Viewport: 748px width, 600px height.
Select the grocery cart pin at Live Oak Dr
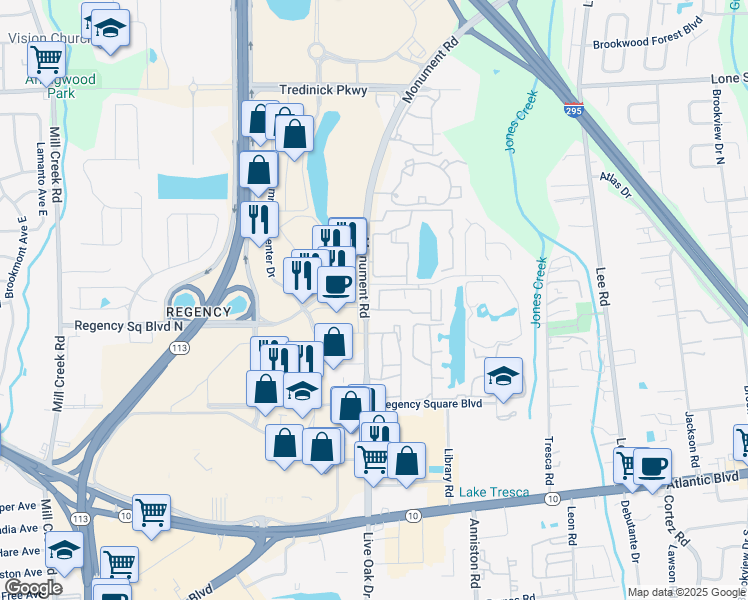tap(372, 460)
